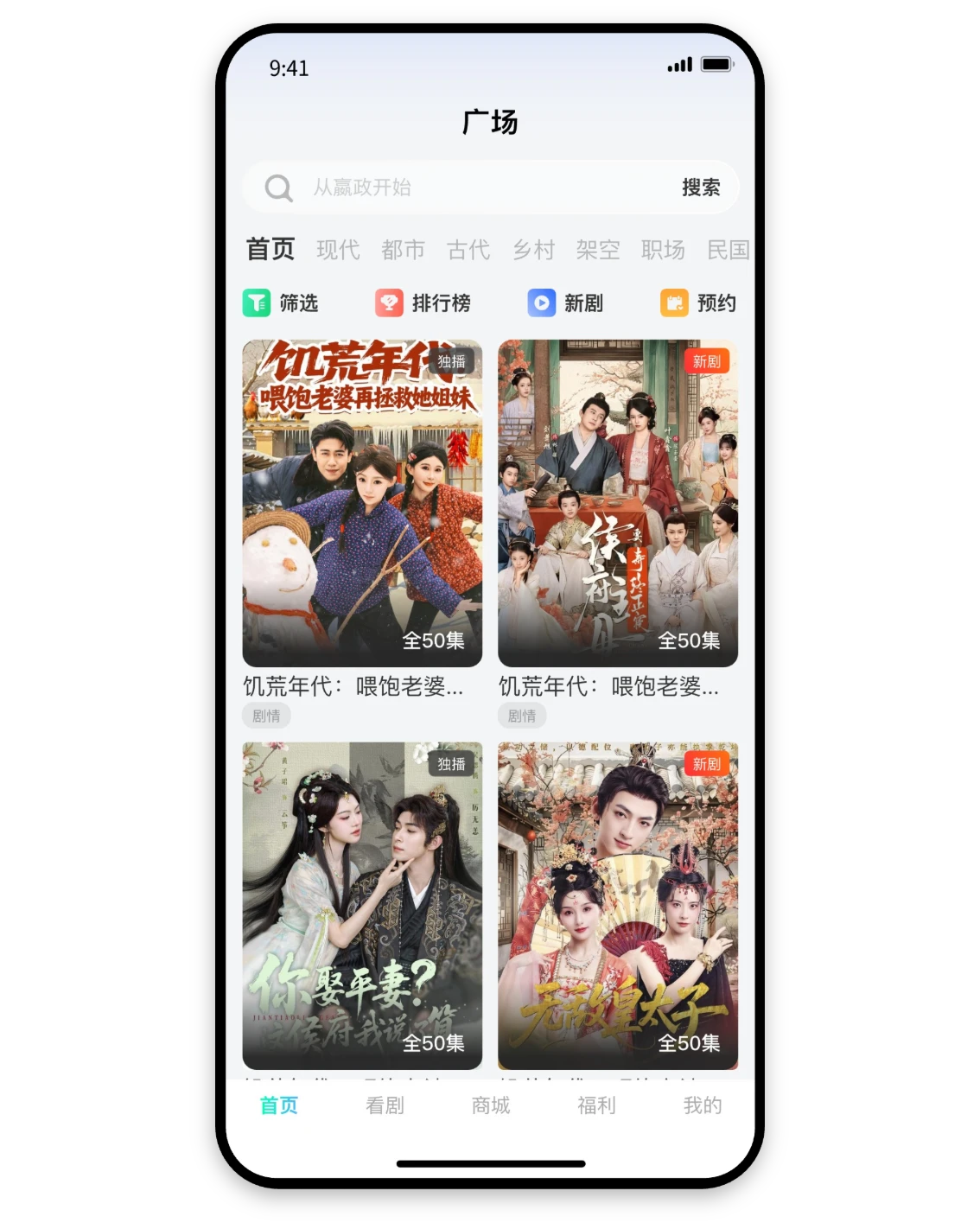Open the 民国 category tab
Viewport: 980px width, 1229px height.
(728, 250)
